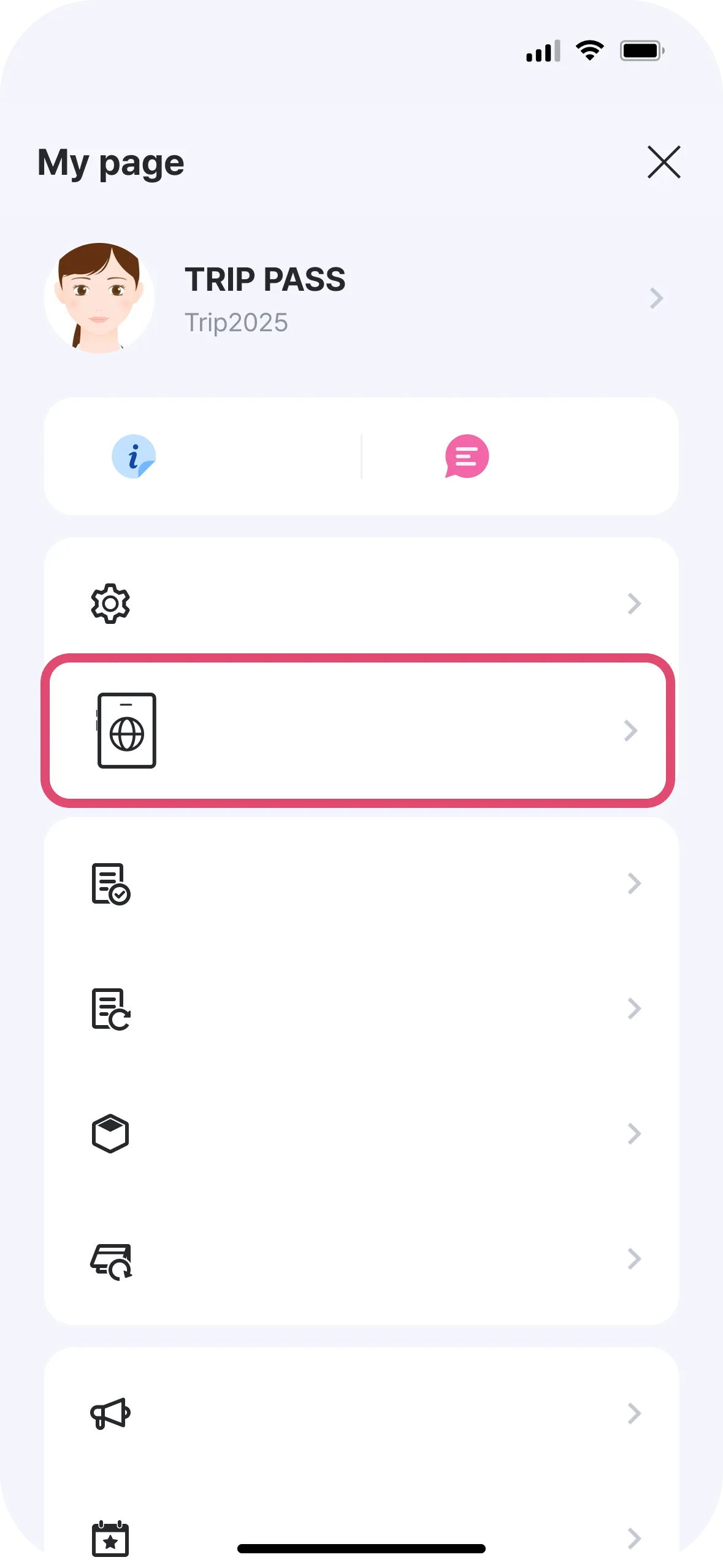Image resolution: width=723 pixels, height=1568 pixels.
Task: Open the megaphone announcements row
Action: point(361,1413)
